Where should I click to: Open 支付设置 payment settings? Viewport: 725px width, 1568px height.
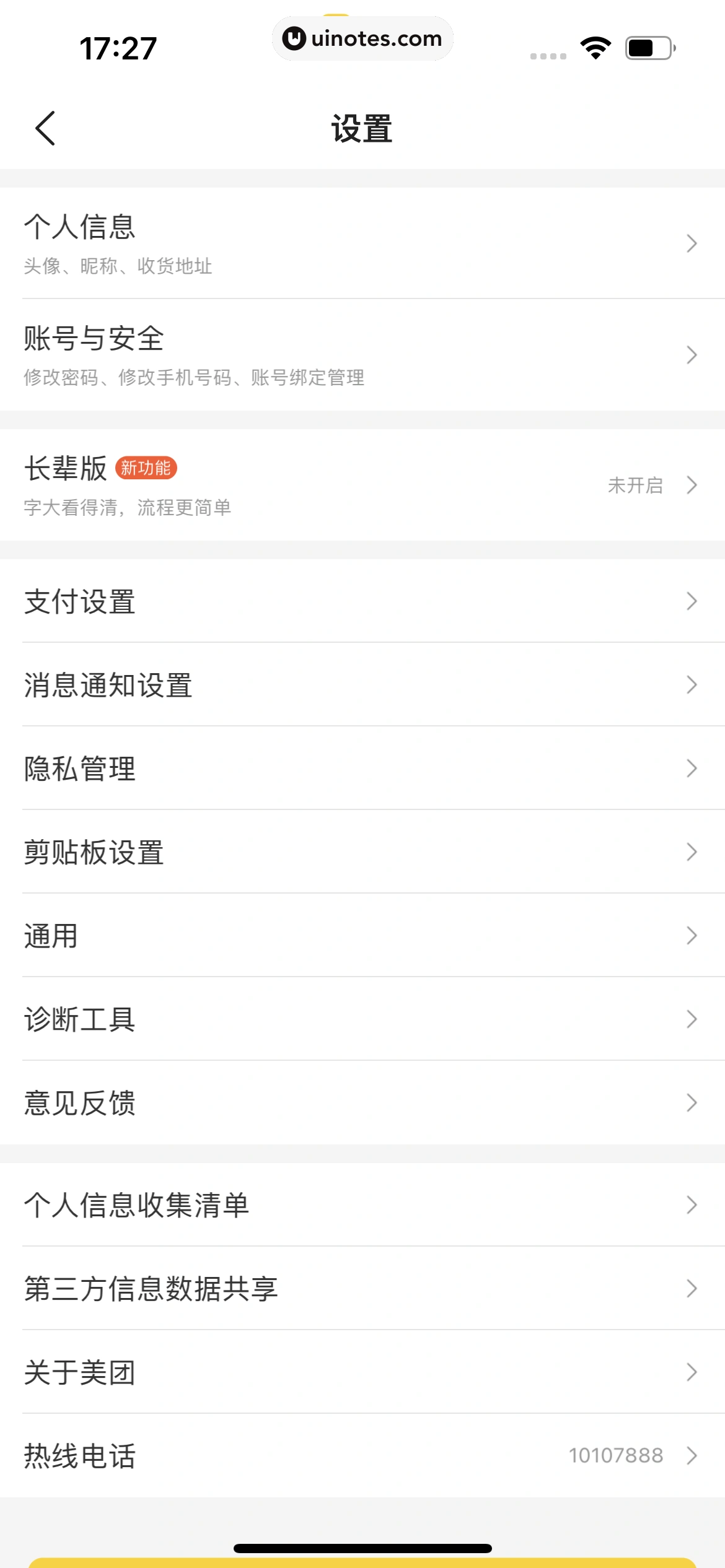(248, 601)
